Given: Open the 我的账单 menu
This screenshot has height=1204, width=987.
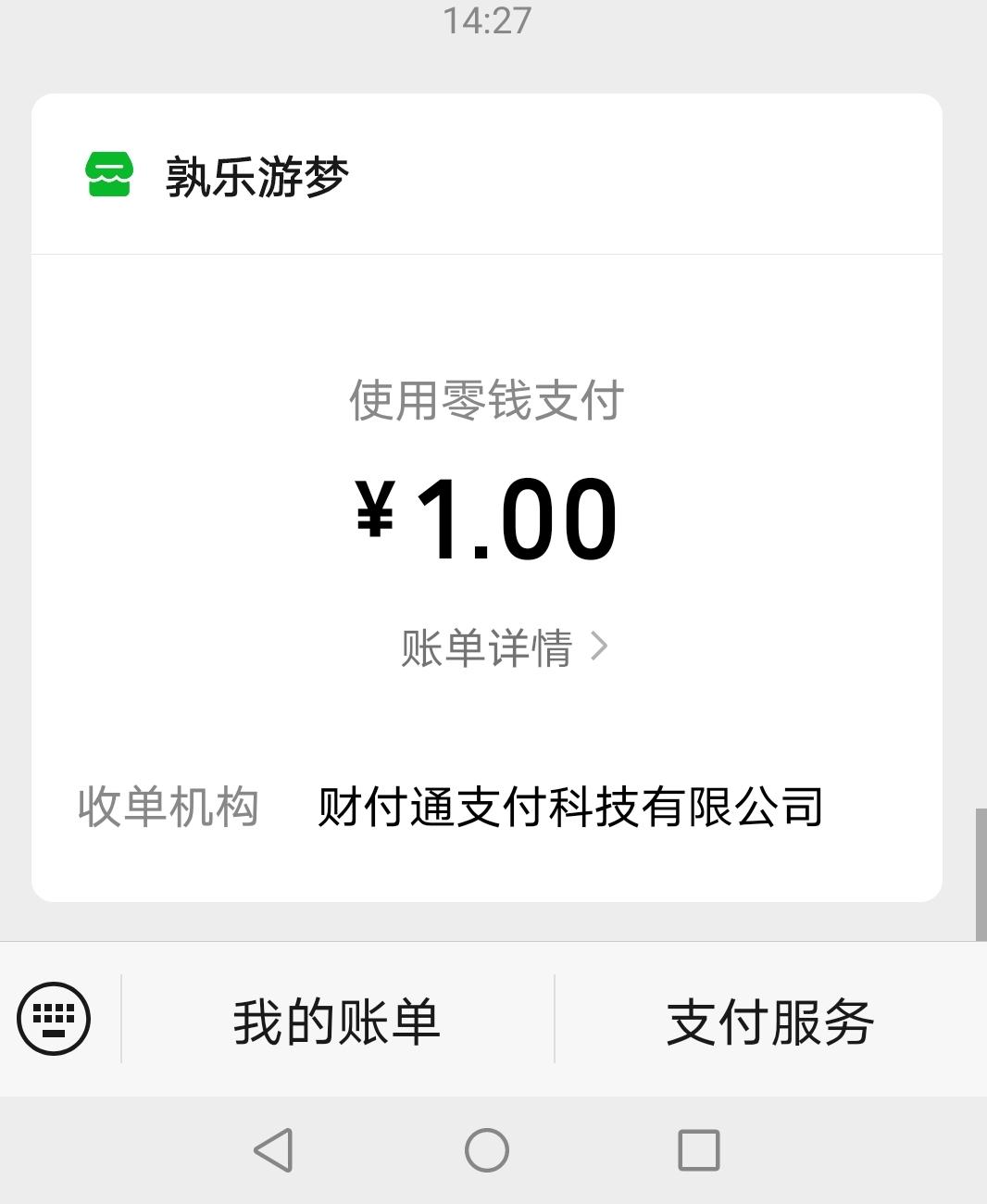Looking at the screenshot, I should pyautogui.click(x=337, y=1021).
